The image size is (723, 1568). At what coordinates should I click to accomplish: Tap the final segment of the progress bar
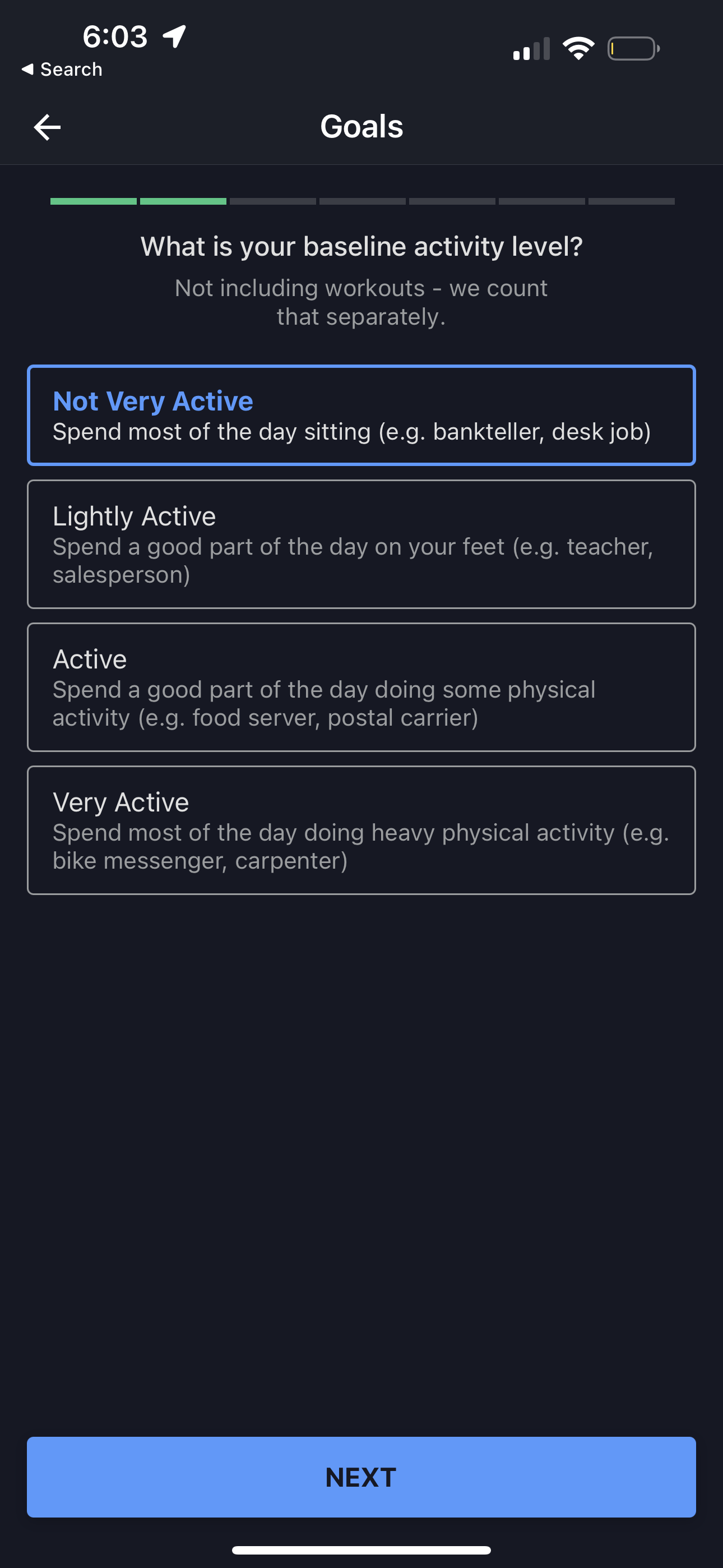[x=631, y=201]
